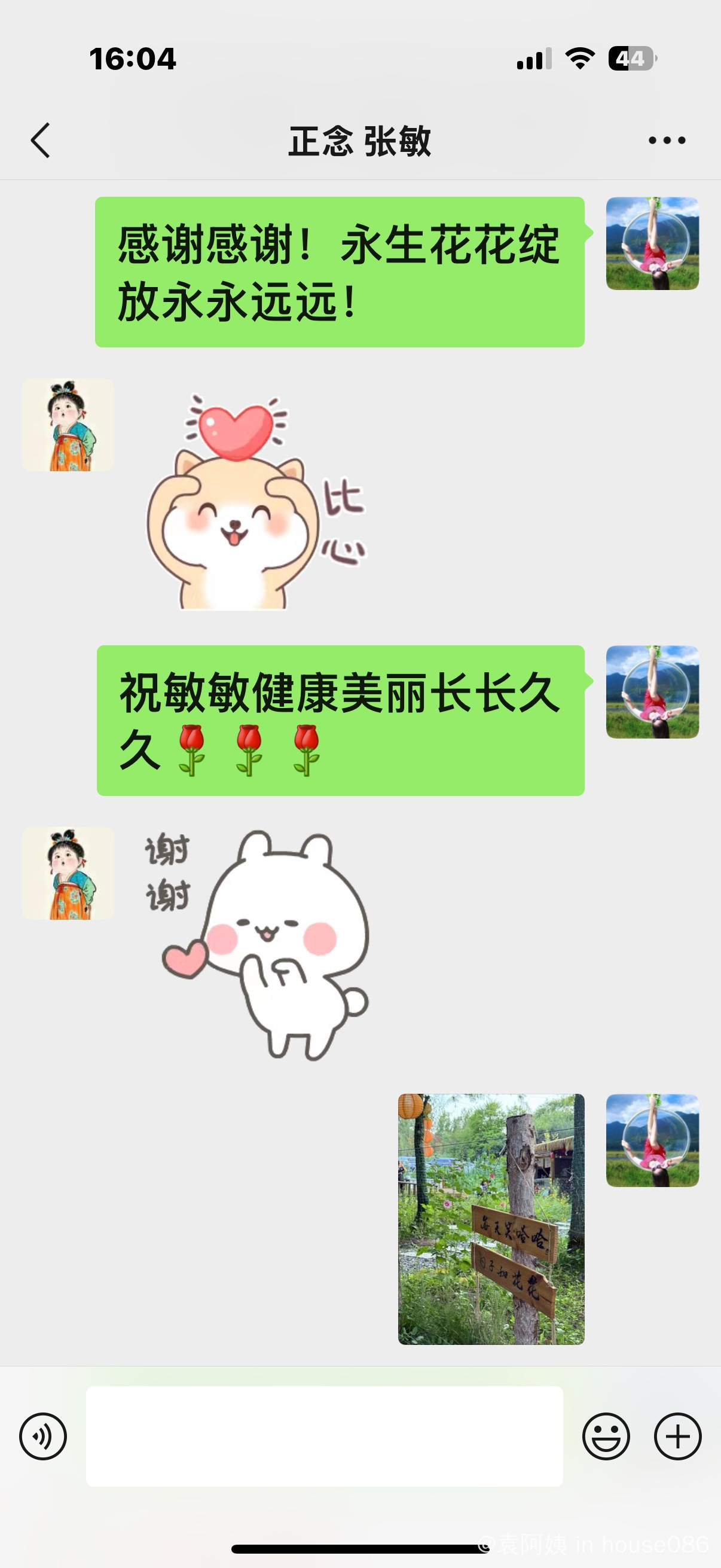The height and width of the screenshot is (1568, 721).
Task: Switch to voice message input
Action: 42,1436
